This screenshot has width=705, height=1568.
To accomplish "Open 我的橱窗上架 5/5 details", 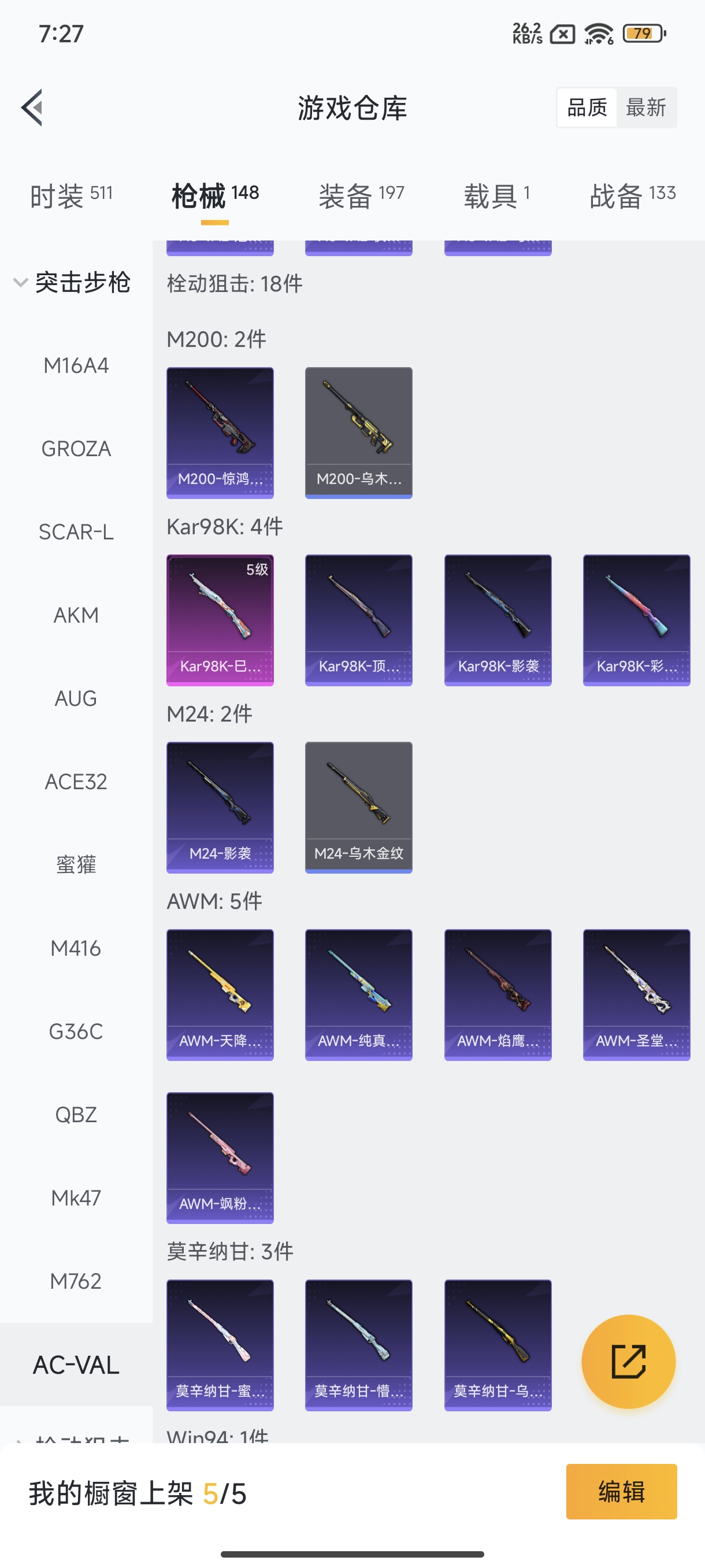I will point(139,1492).
